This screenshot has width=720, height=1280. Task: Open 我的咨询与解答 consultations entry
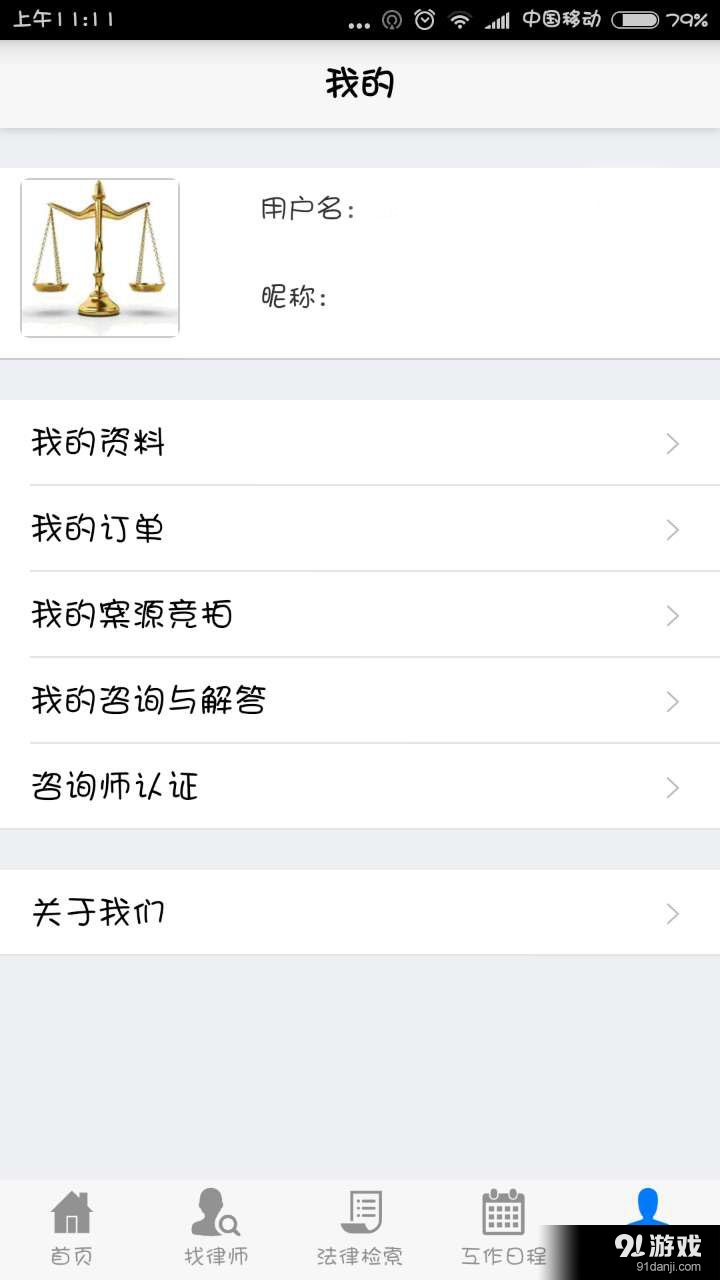click(150, 701)
